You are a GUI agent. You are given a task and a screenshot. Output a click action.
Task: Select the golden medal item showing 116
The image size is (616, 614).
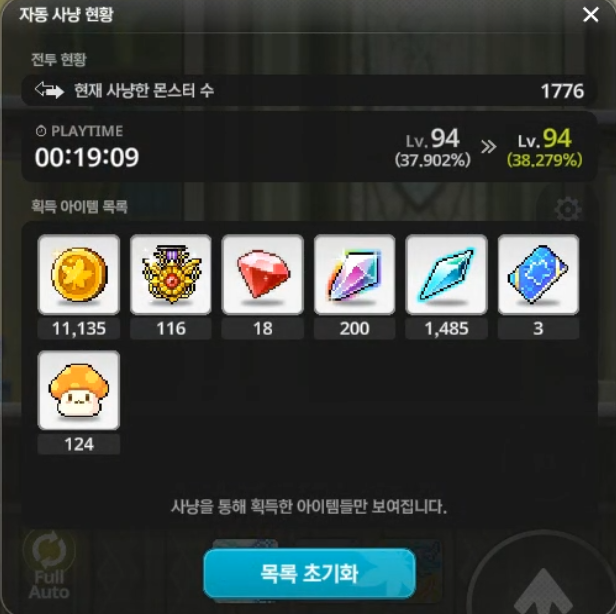pyautogui.click(x=170, y=275)
